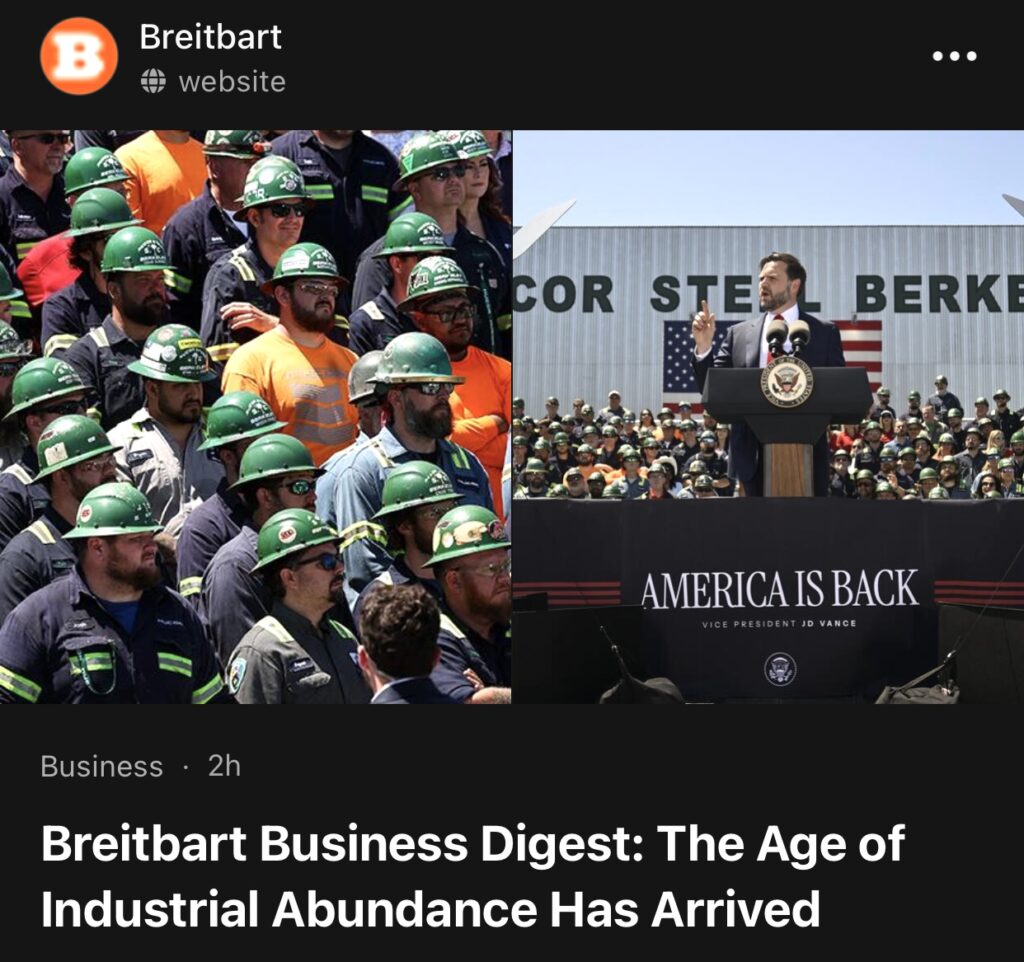Open the Breitbart publisher profile
This screenshot has width=1024, height=962.
click(x=210, y=37)
